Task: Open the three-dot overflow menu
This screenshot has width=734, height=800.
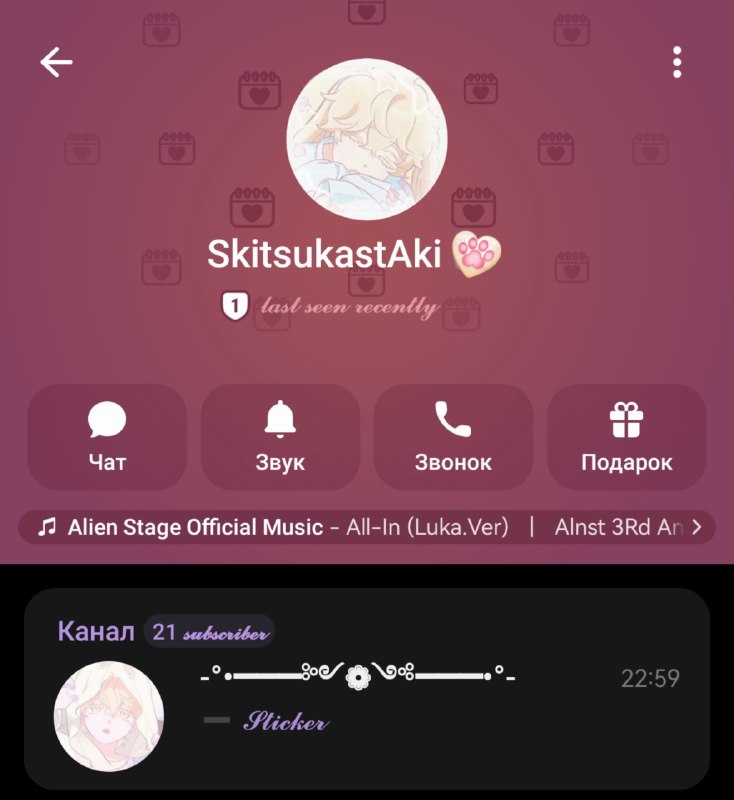Action: pos(677,62)
